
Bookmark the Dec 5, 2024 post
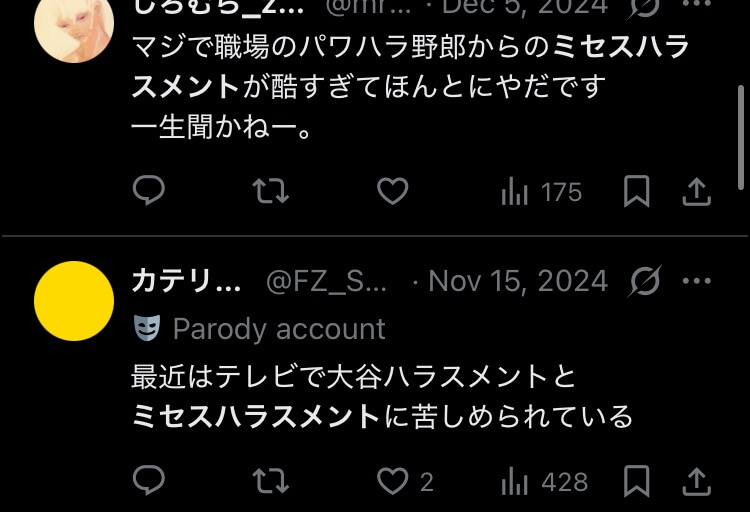[636, 190]
